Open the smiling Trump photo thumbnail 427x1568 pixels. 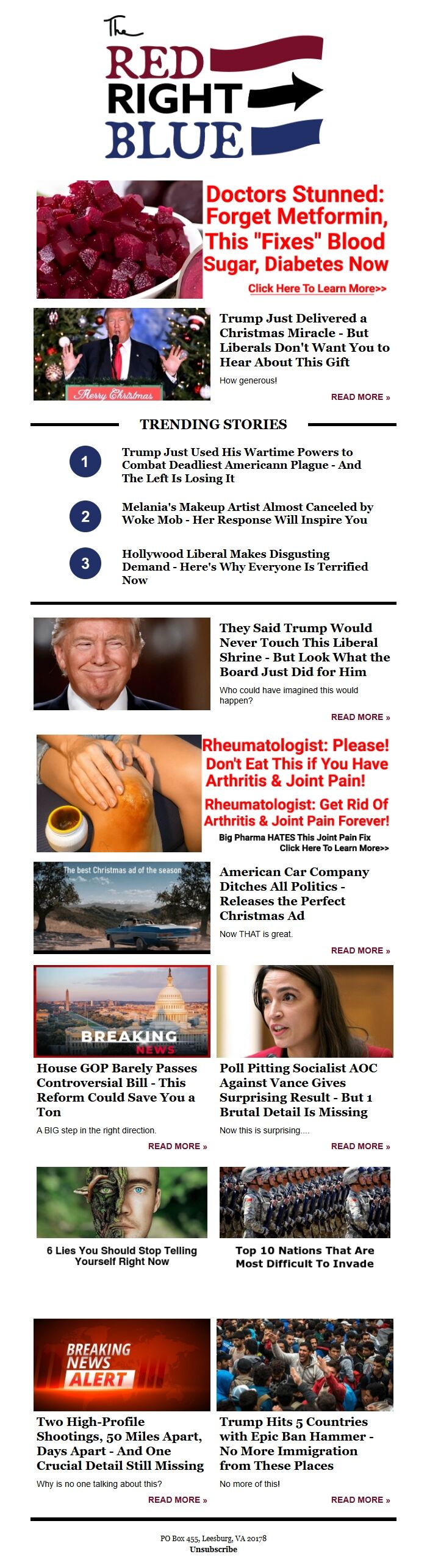(122, 664)
